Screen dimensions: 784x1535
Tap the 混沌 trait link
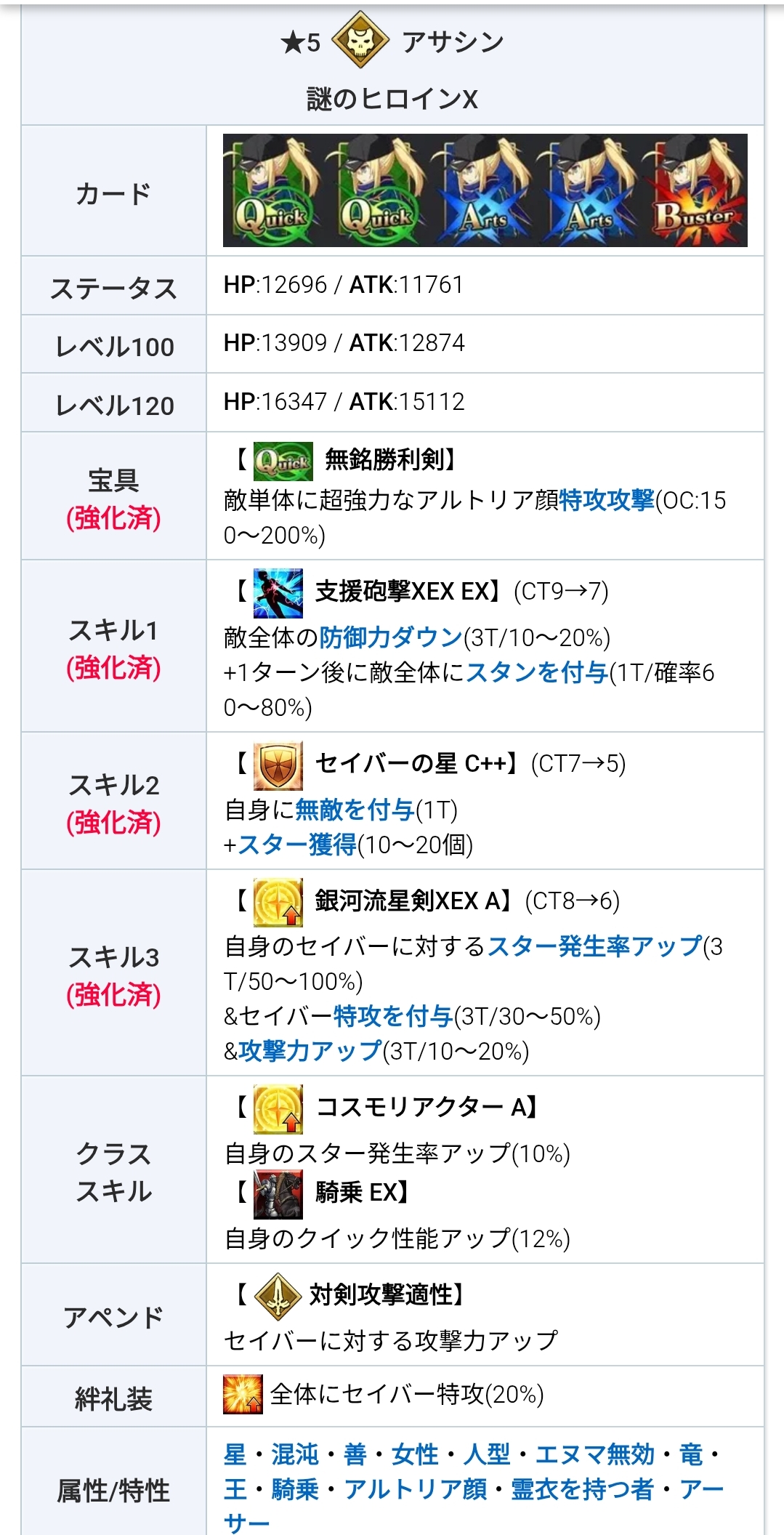[295, 1454]
